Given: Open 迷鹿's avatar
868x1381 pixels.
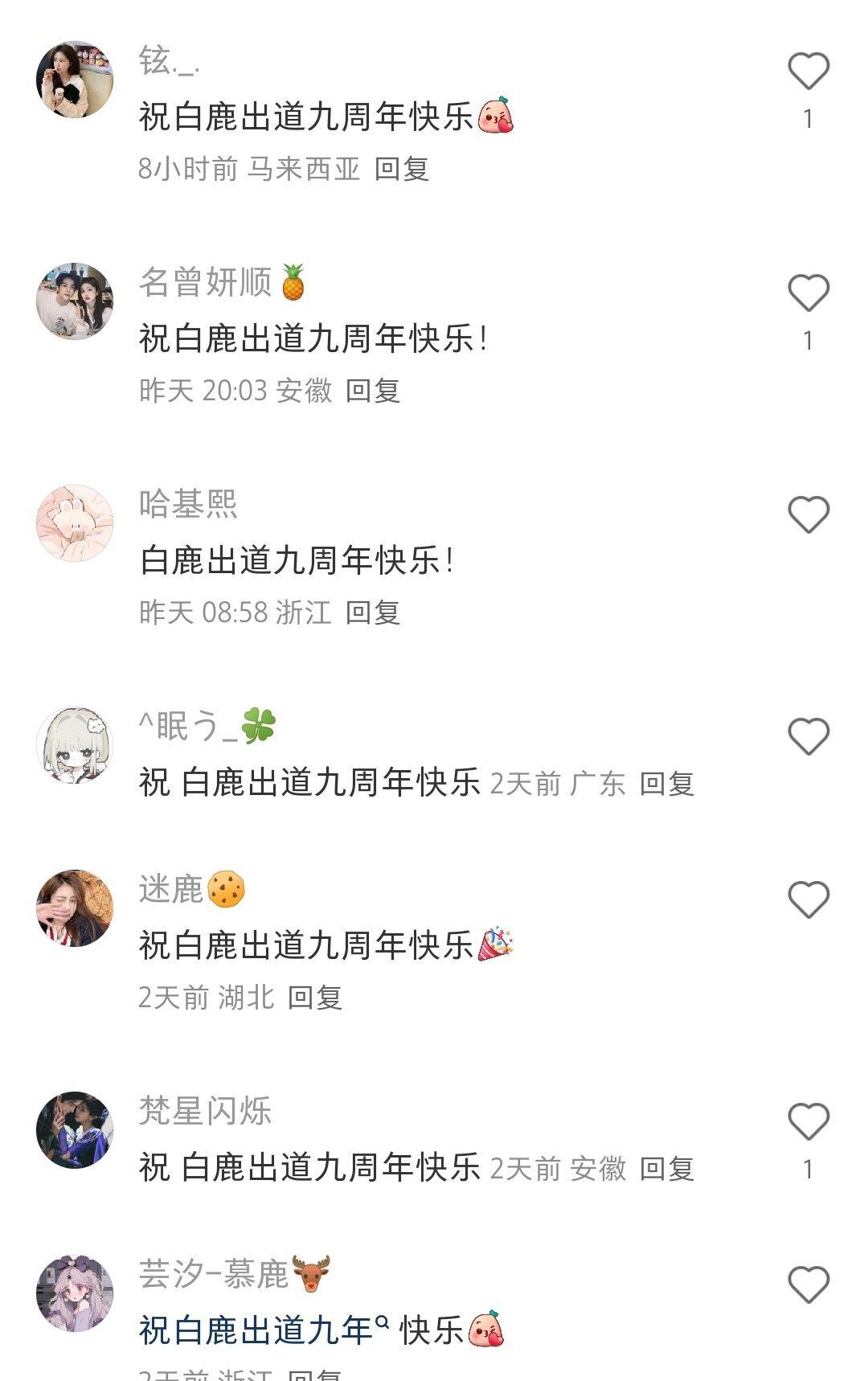Looking at the screenshot, I should (x=75, y=908).
